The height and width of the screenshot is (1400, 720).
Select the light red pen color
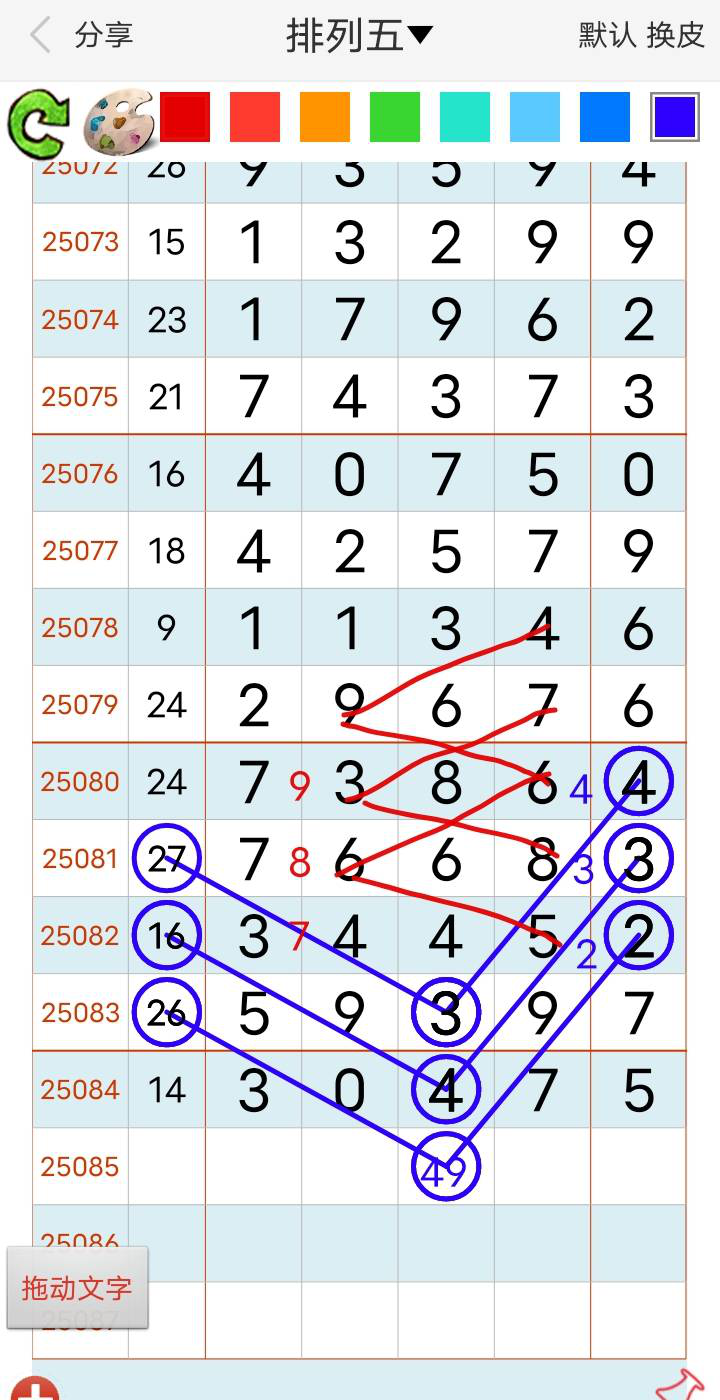(x=255, y=117)
